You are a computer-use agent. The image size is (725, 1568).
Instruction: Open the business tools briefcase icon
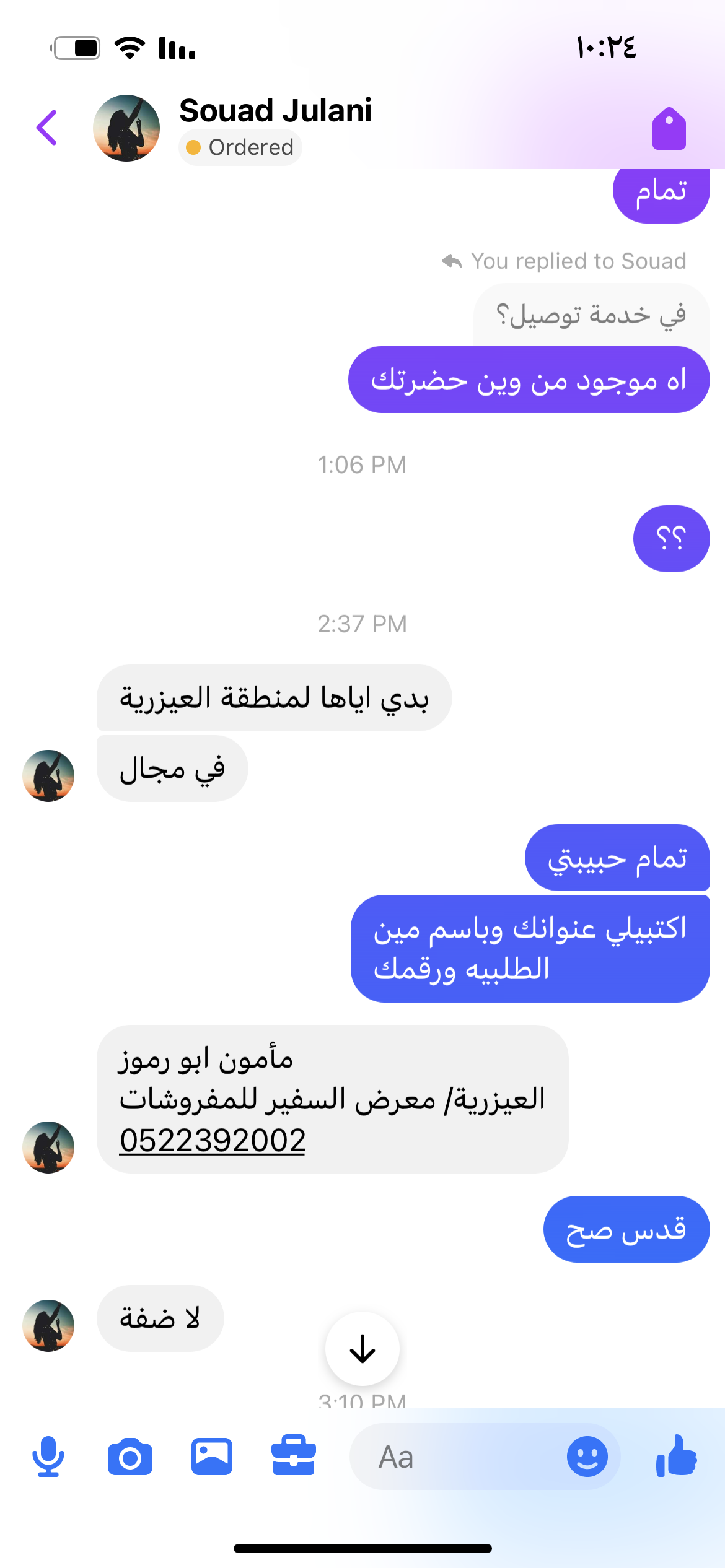294,1457
